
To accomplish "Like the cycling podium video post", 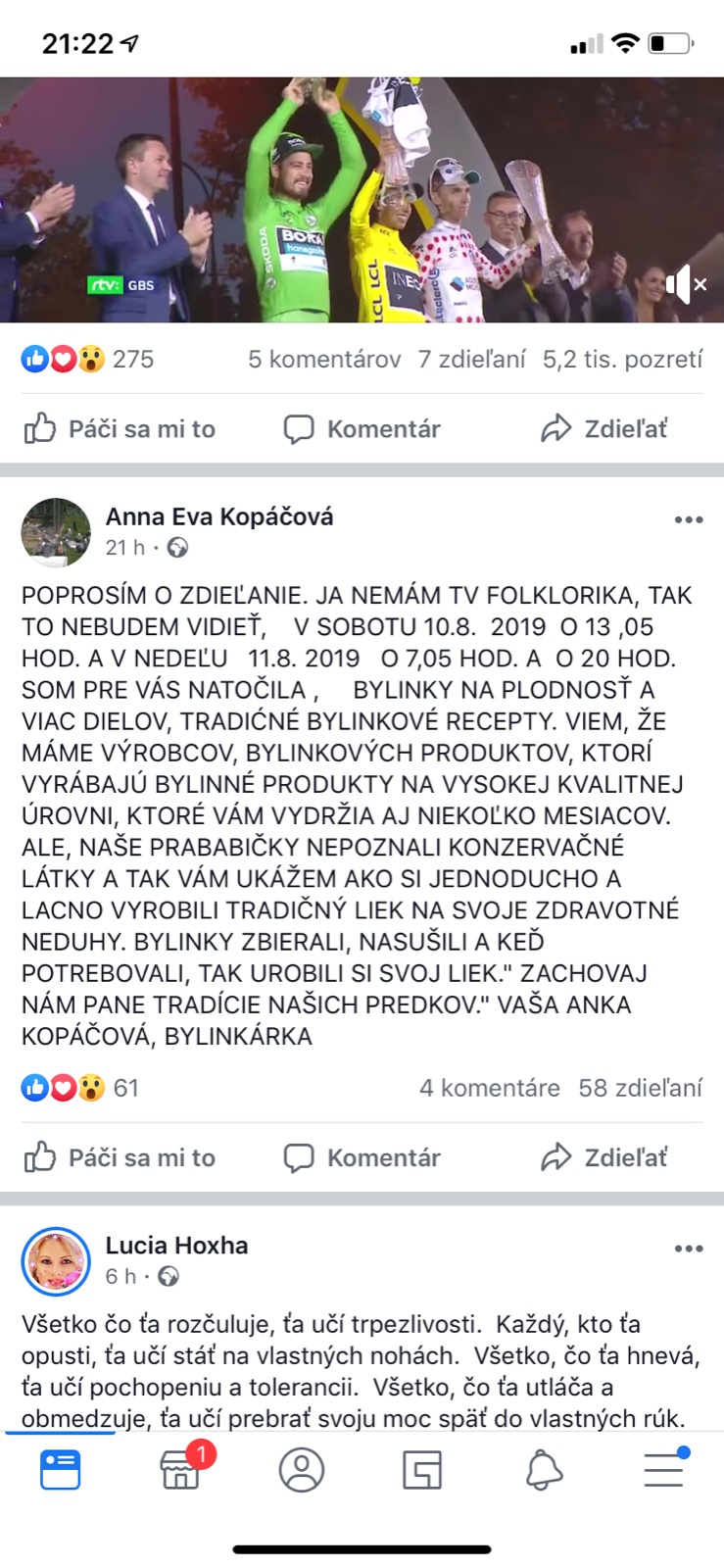I will [120, 429].
